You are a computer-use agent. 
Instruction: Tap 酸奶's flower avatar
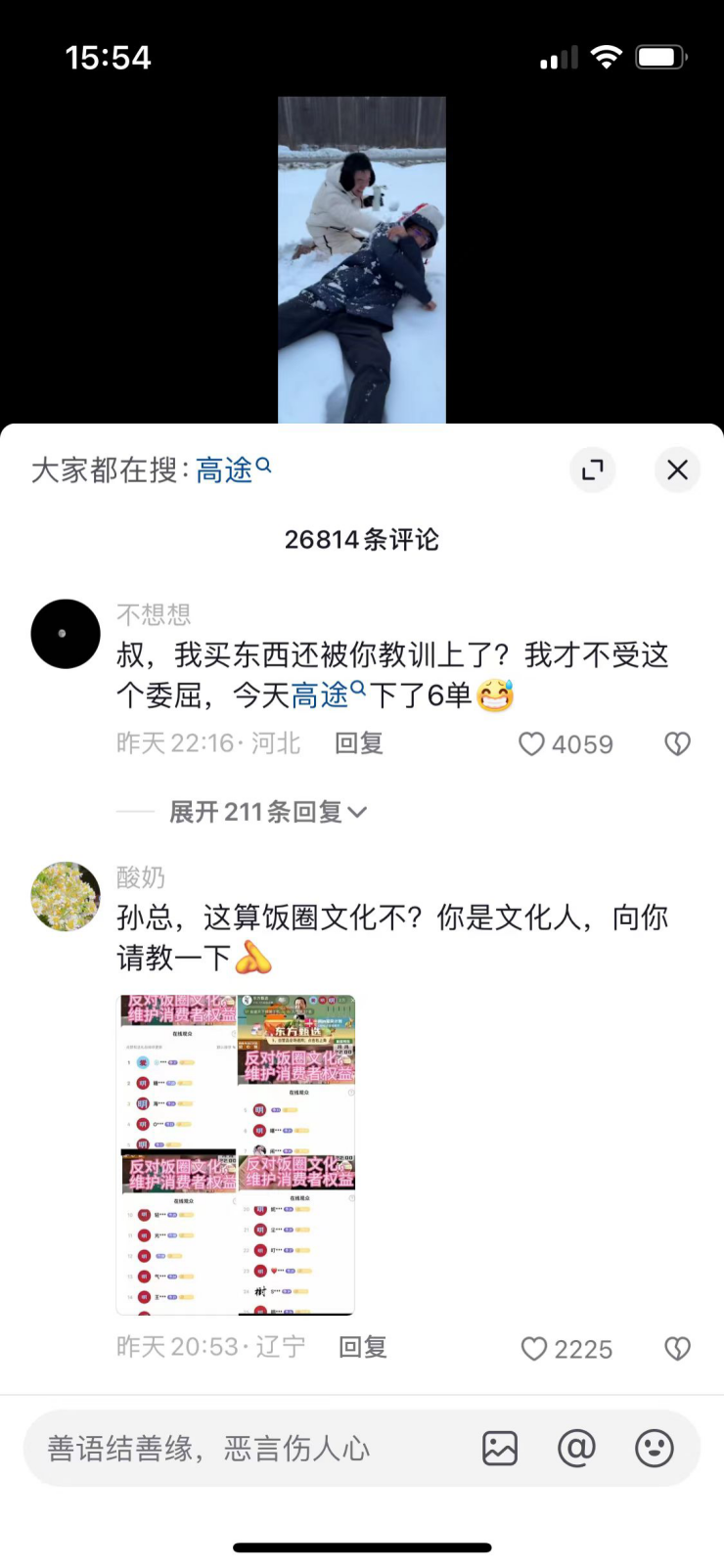coord(65,895)
